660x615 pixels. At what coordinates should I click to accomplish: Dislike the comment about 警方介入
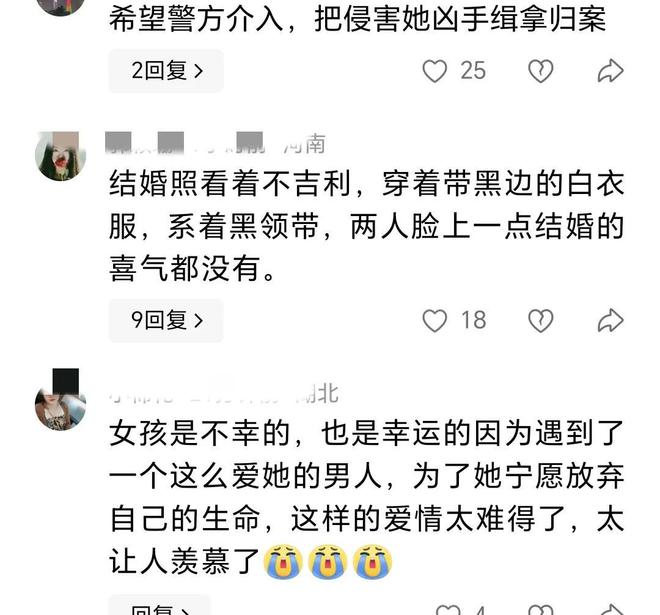(541, 71)
